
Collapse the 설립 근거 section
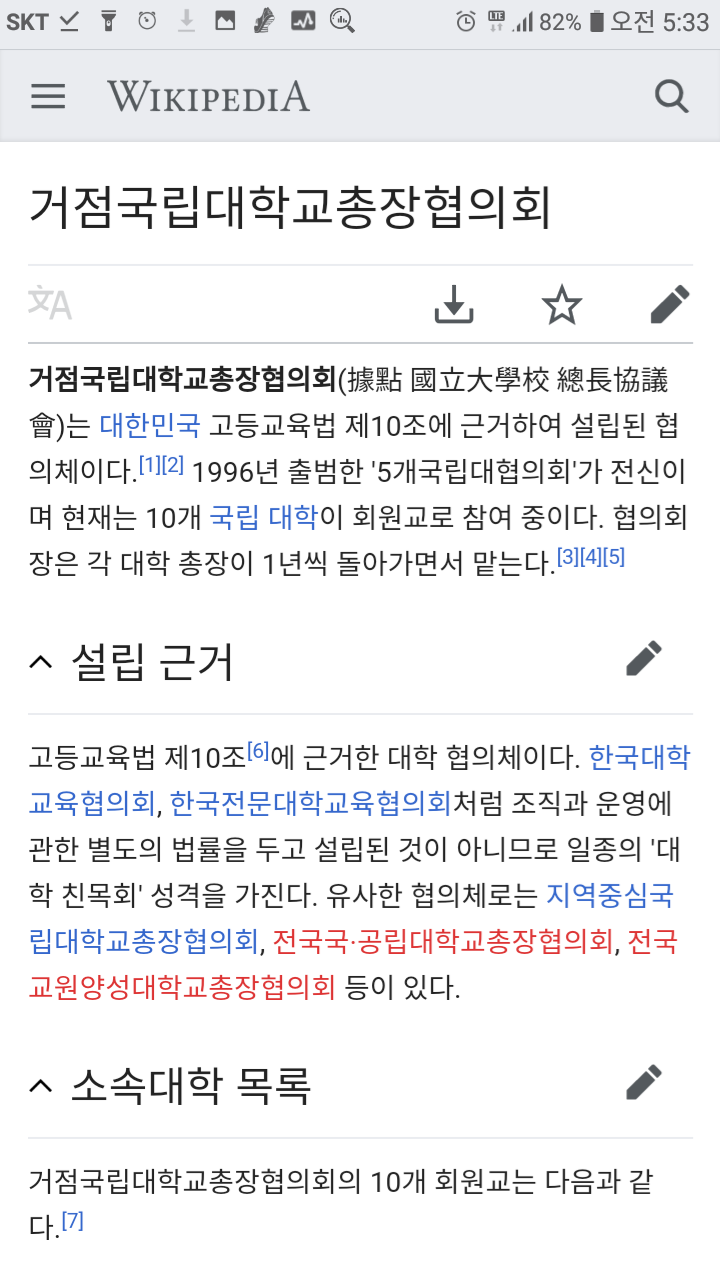pos(41,661)
